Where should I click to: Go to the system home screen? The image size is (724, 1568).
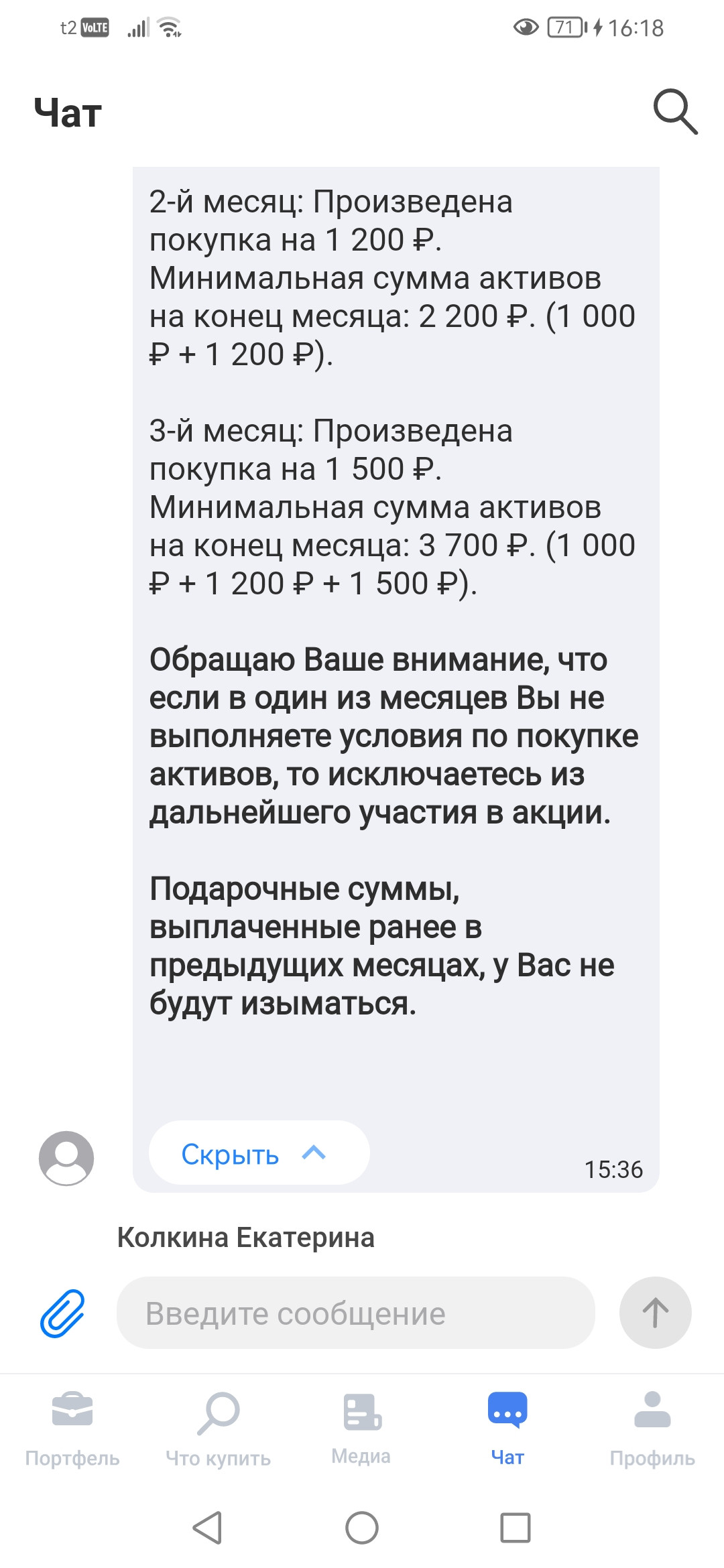tap(362, 1528)
